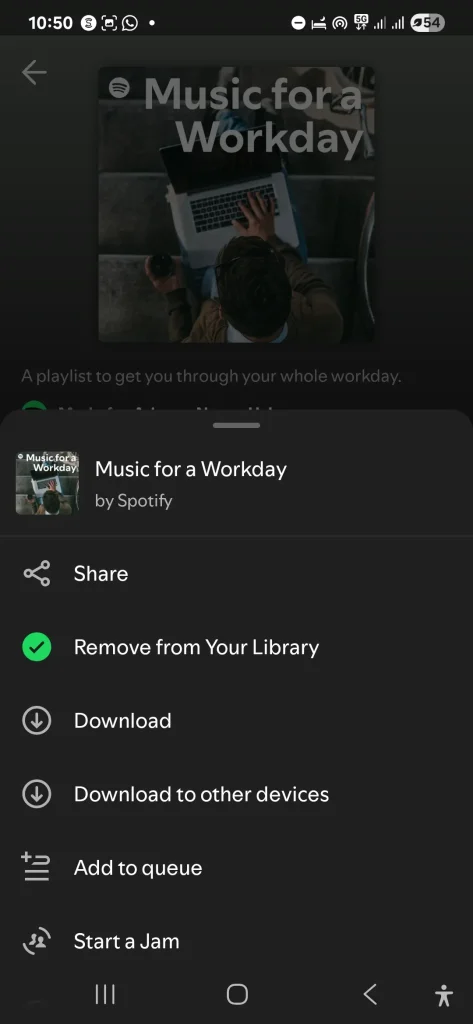Image resolution: width=473 pixels, height=1024 pixels.
Task: Tap the system back button
Action: 370,994
